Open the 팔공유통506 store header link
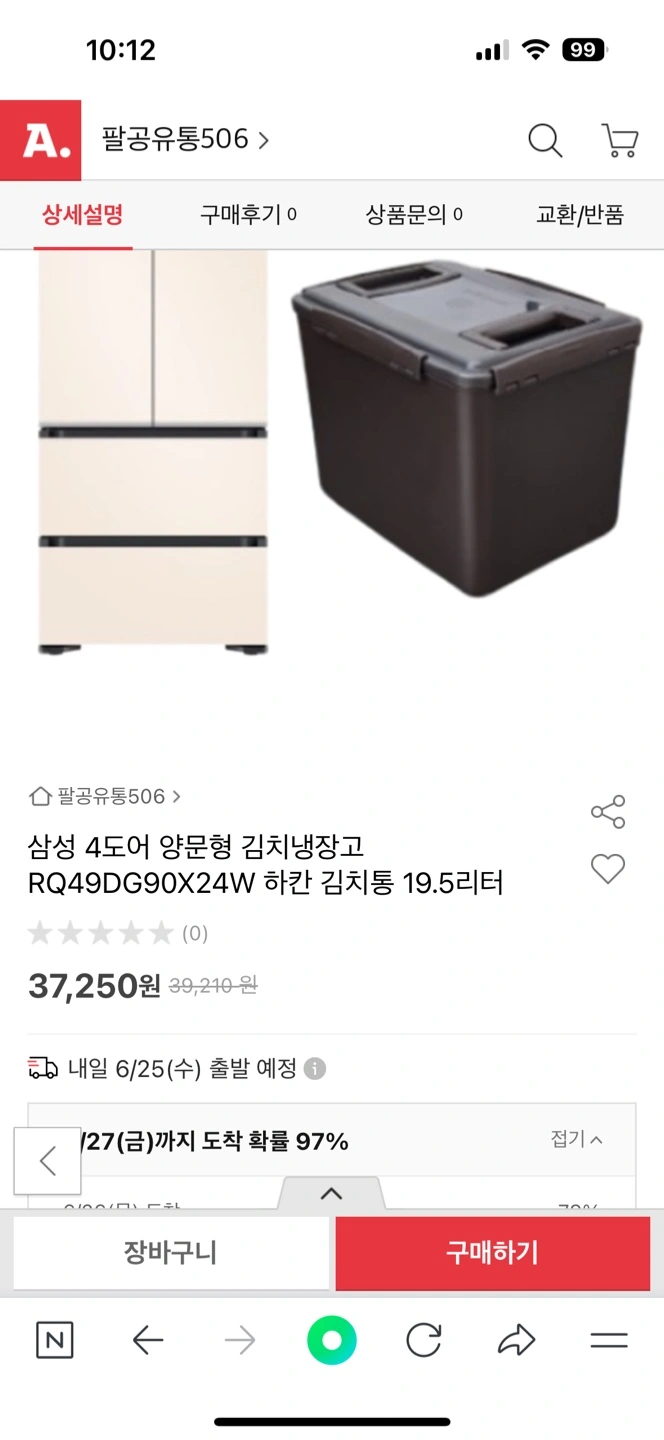664x1440 pixels. 186,139
